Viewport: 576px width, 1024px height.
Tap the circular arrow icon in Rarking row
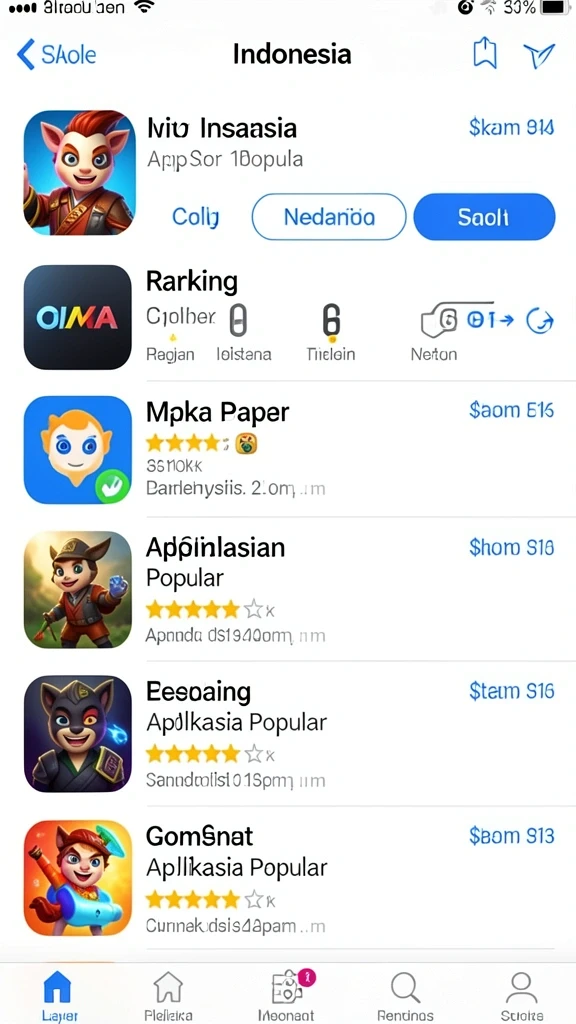coord(540,320)
